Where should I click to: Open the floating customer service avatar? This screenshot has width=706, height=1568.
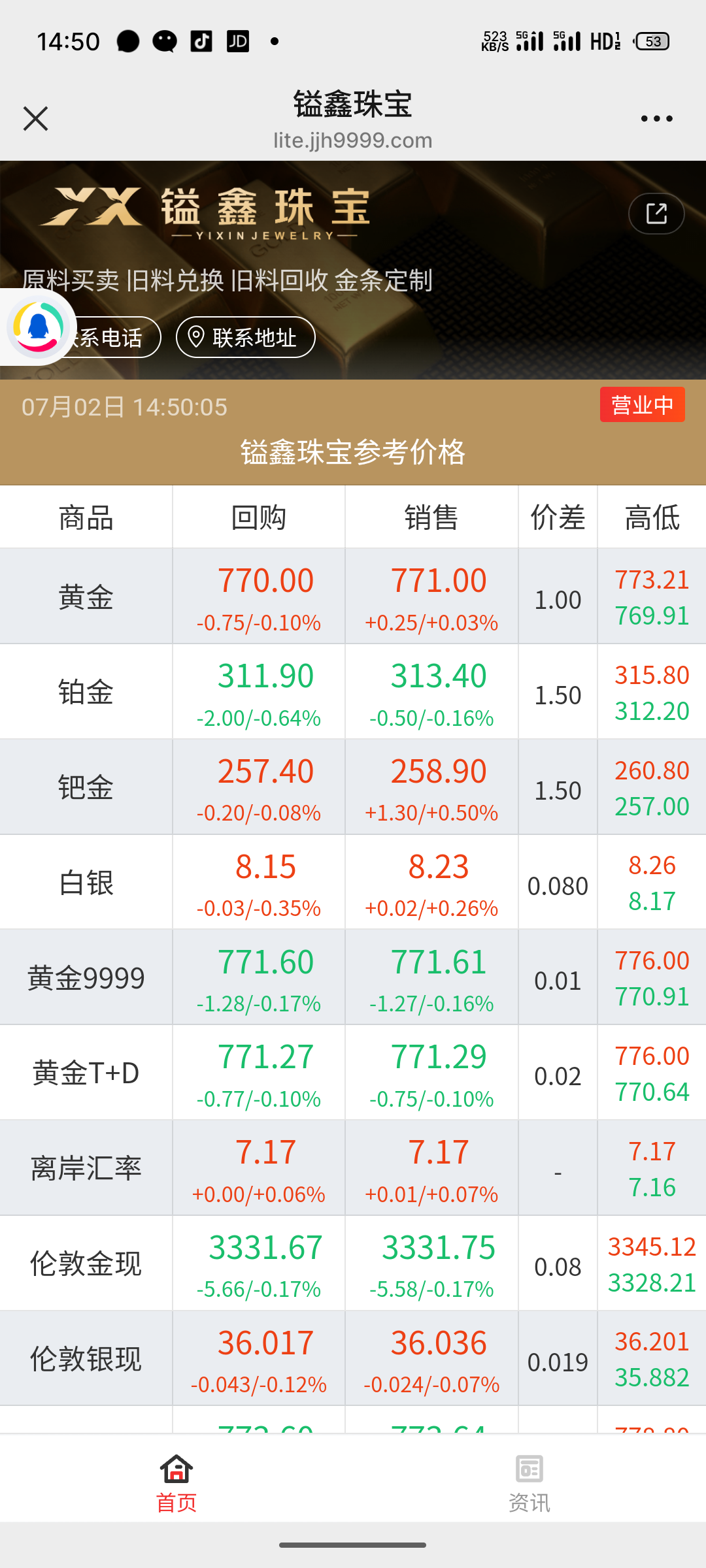[x=38, y=327]
